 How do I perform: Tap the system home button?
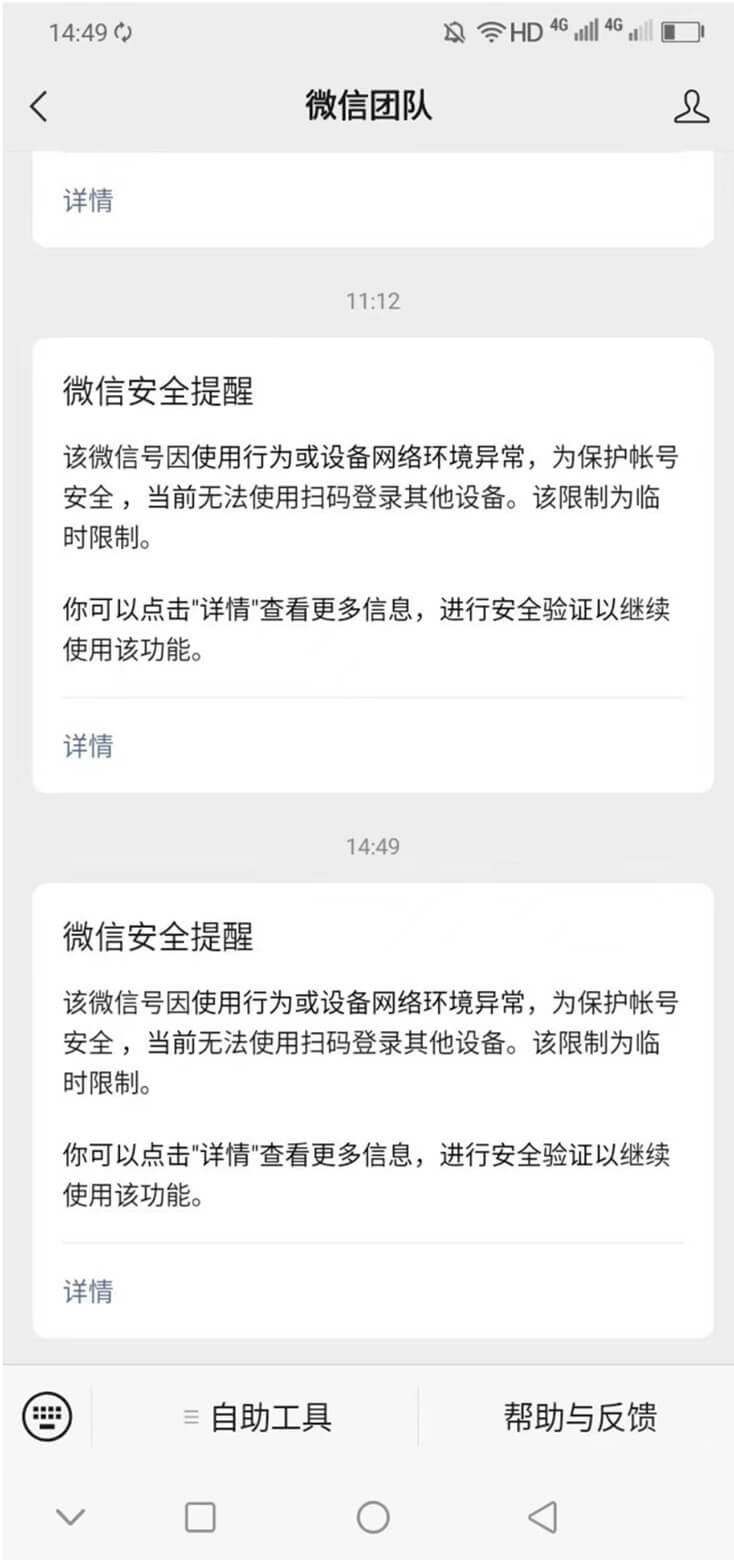coord(372,1517)
